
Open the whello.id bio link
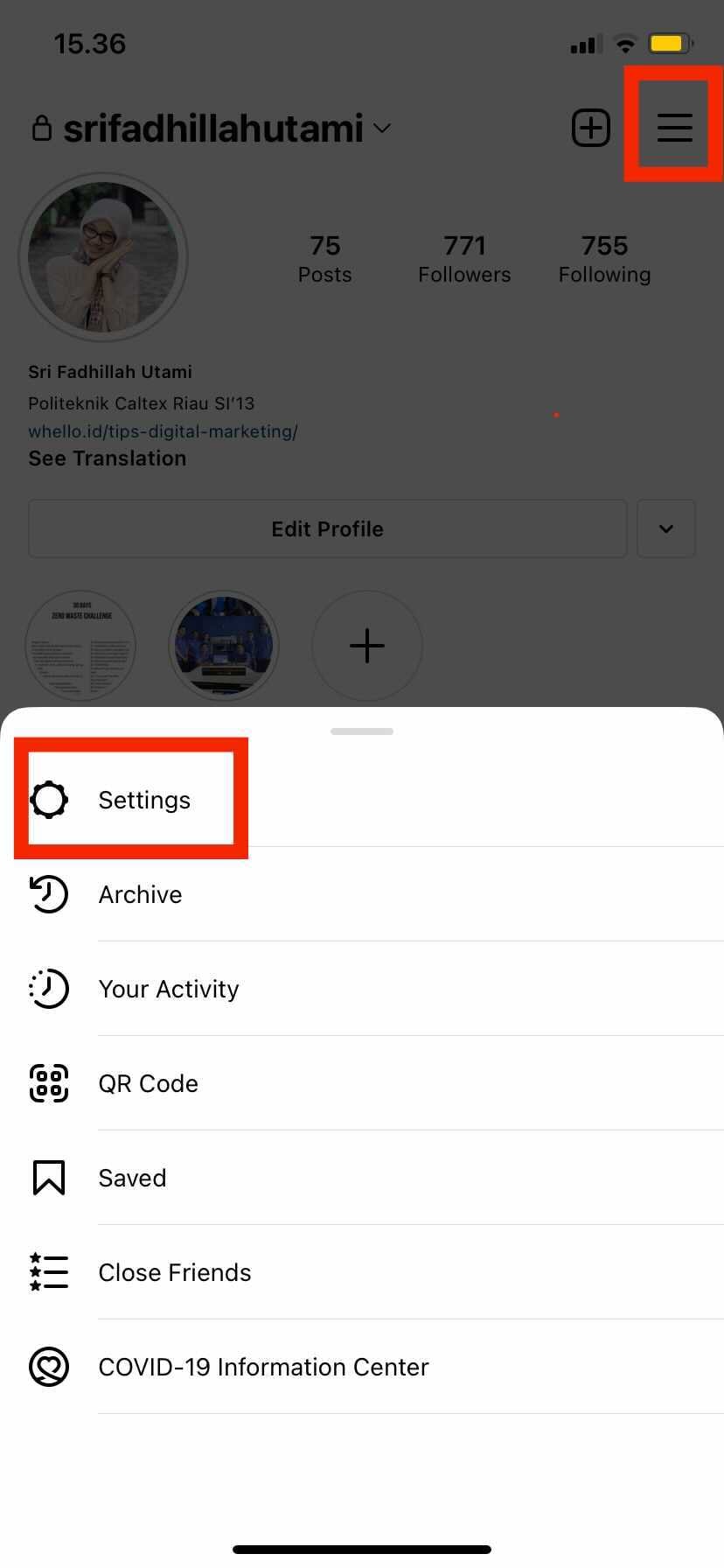(163, 431)
